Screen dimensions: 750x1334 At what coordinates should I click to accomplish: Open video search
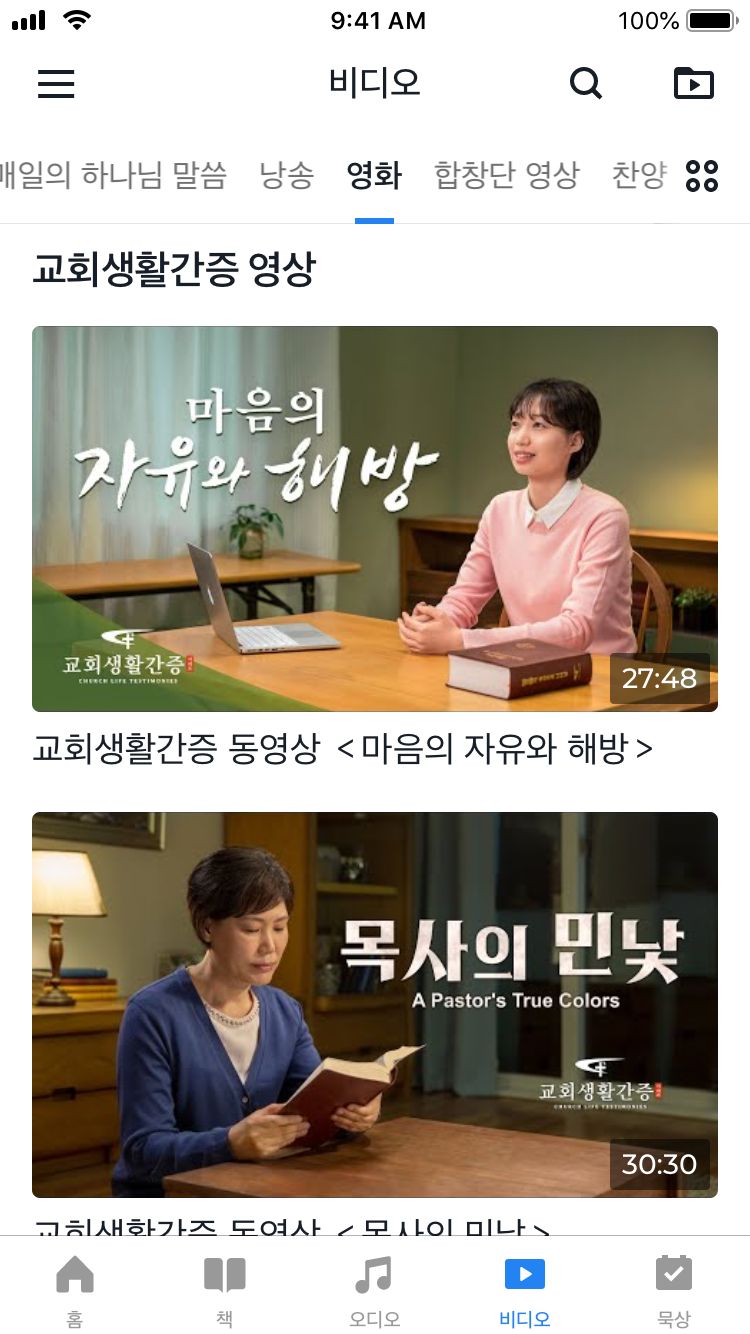(x=586, y=83)
